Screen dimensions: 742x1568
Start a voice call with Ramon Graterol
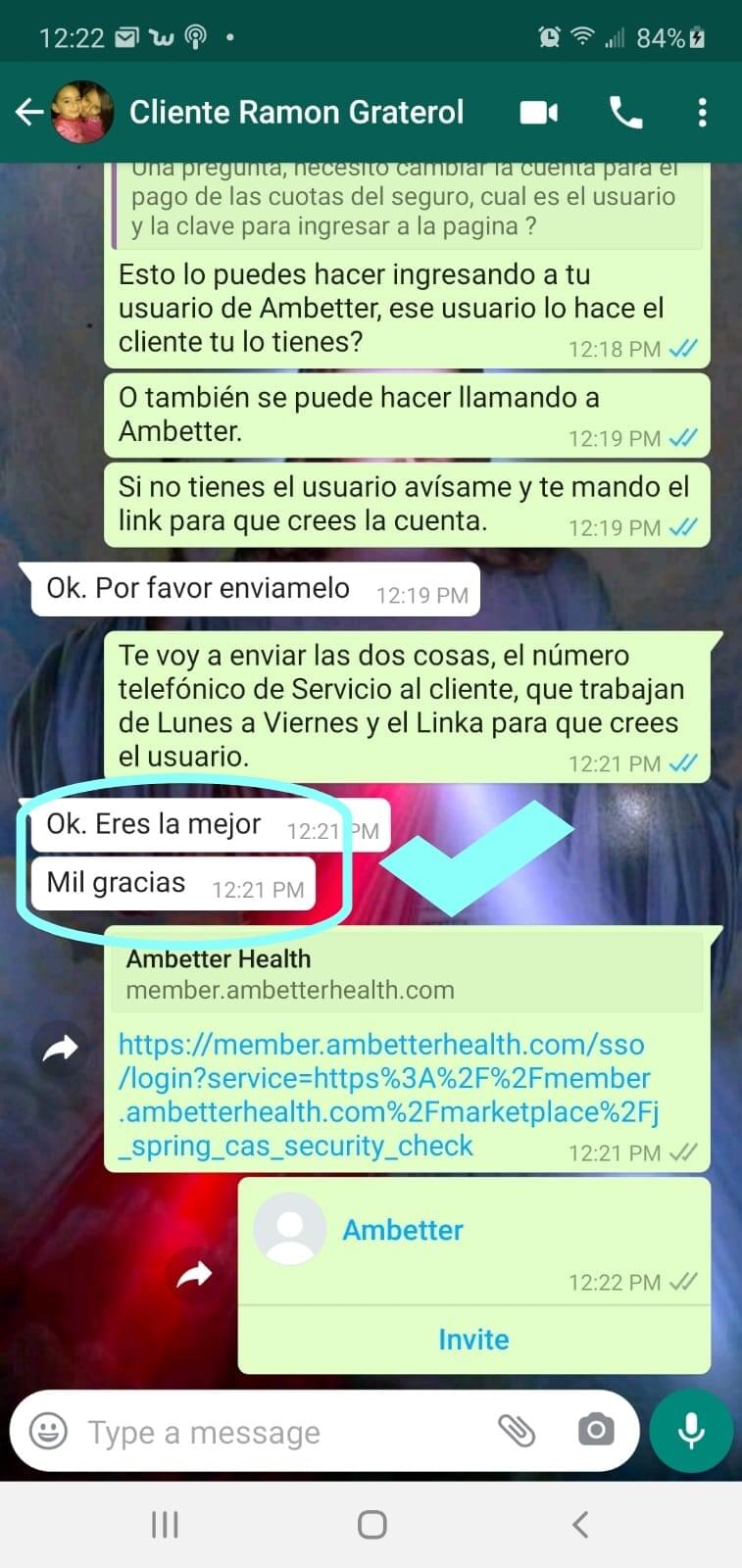tap(625, 113)
